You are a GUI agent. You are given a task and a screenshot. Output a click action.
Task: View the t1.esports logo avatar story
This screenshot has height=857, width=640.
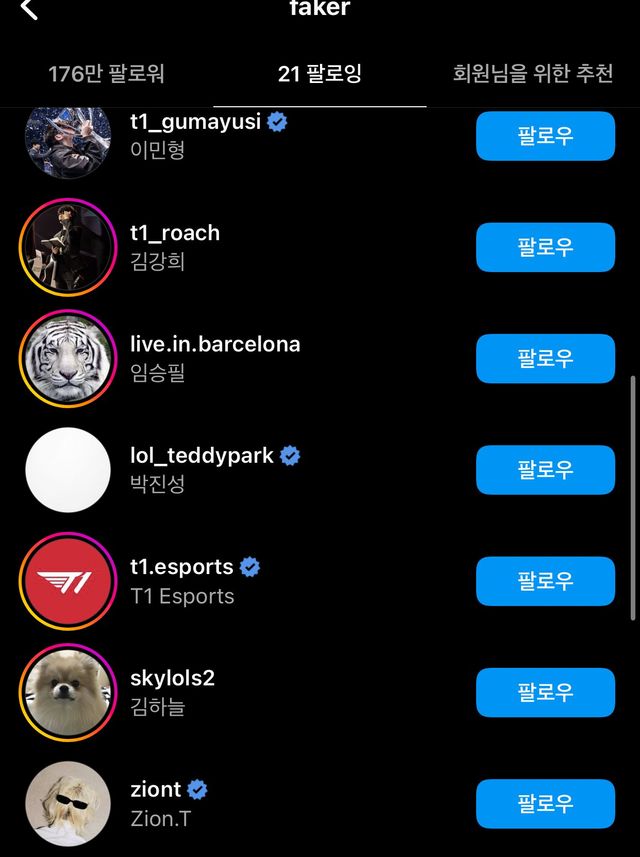point(68,581)
